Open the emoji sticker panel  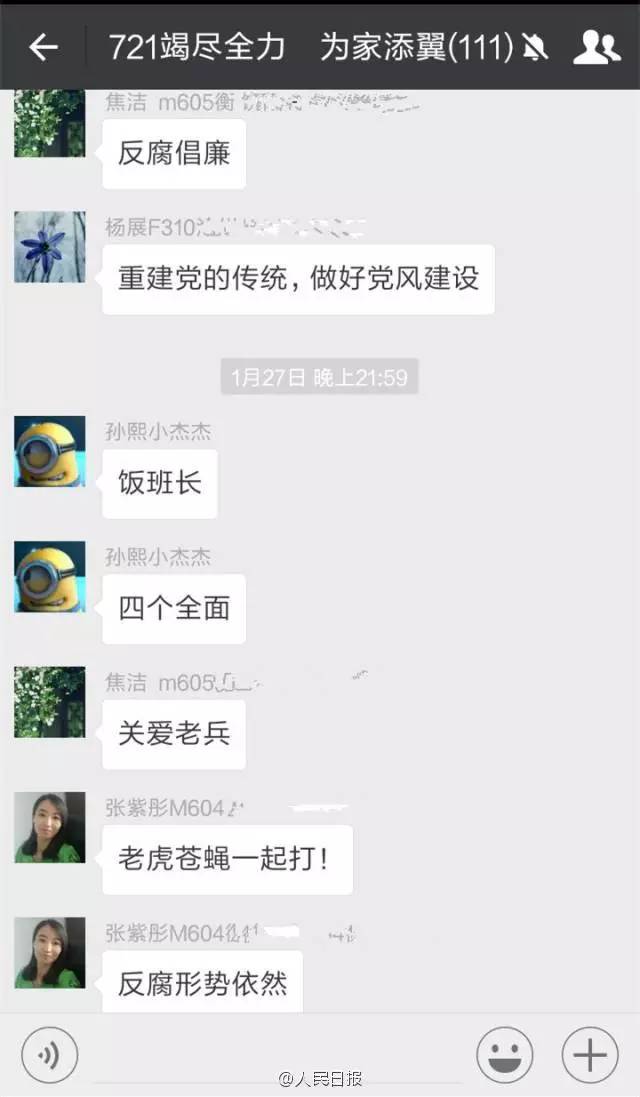(505, 1055)
